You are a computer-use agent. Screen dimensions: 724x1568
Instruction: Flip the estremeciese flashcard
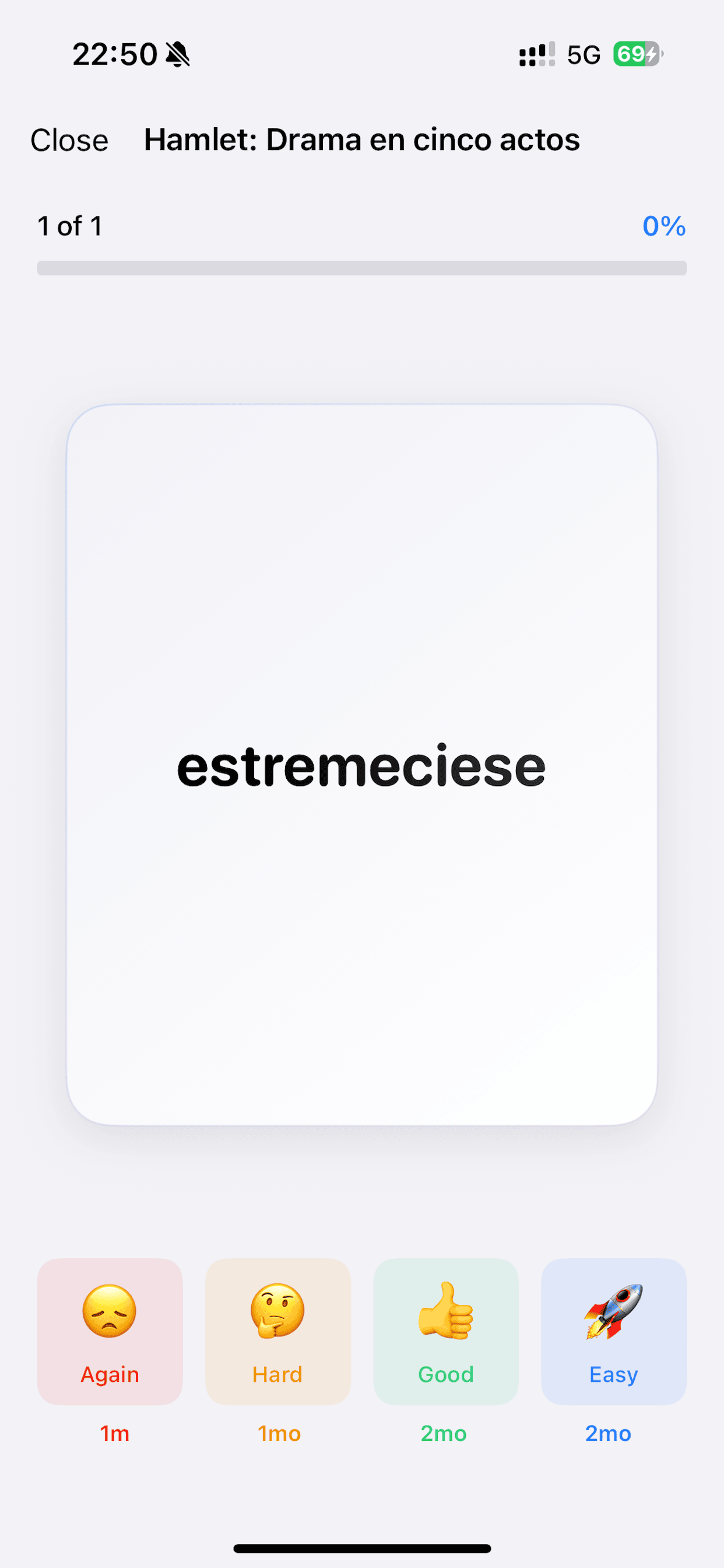pos(361,764)
